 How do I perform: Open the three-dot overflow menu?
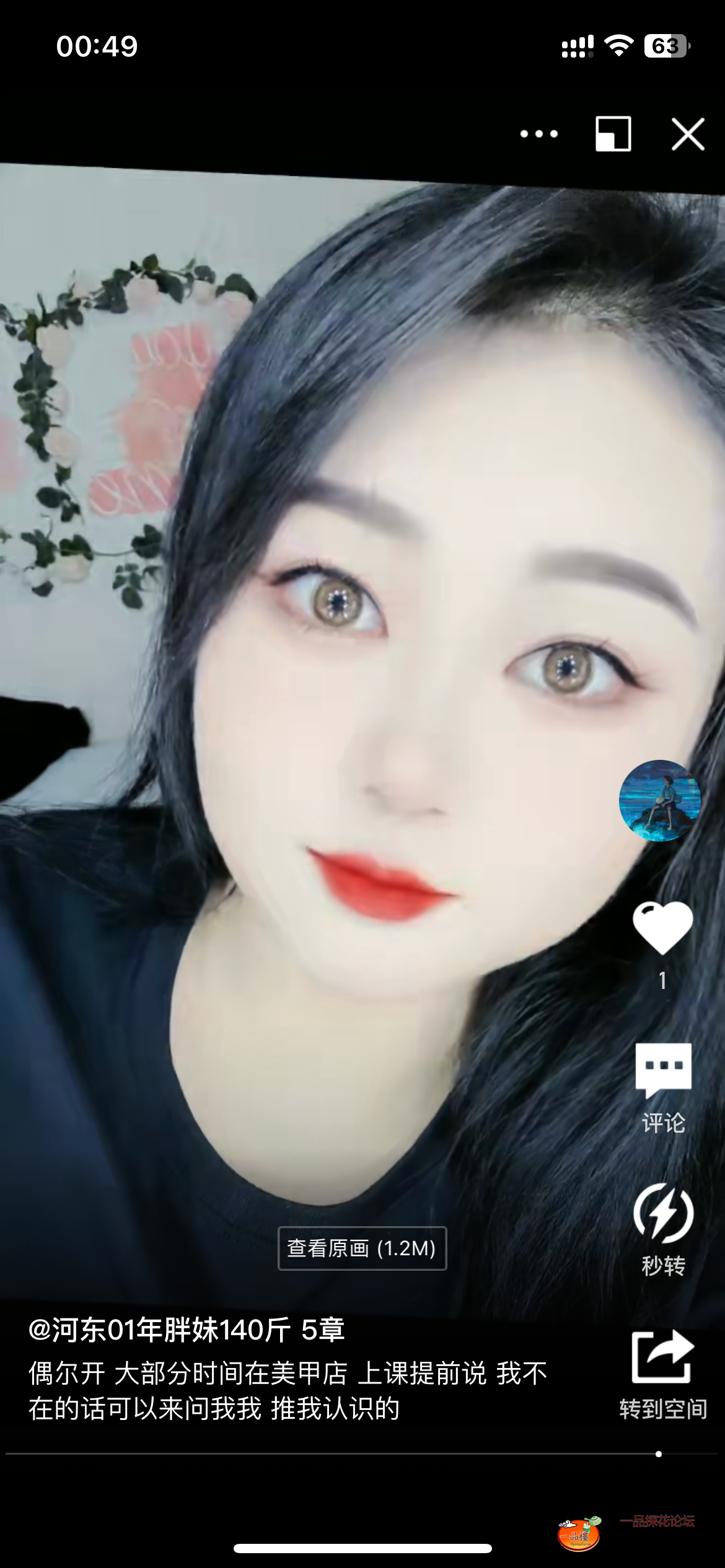(x=538, y=134)
